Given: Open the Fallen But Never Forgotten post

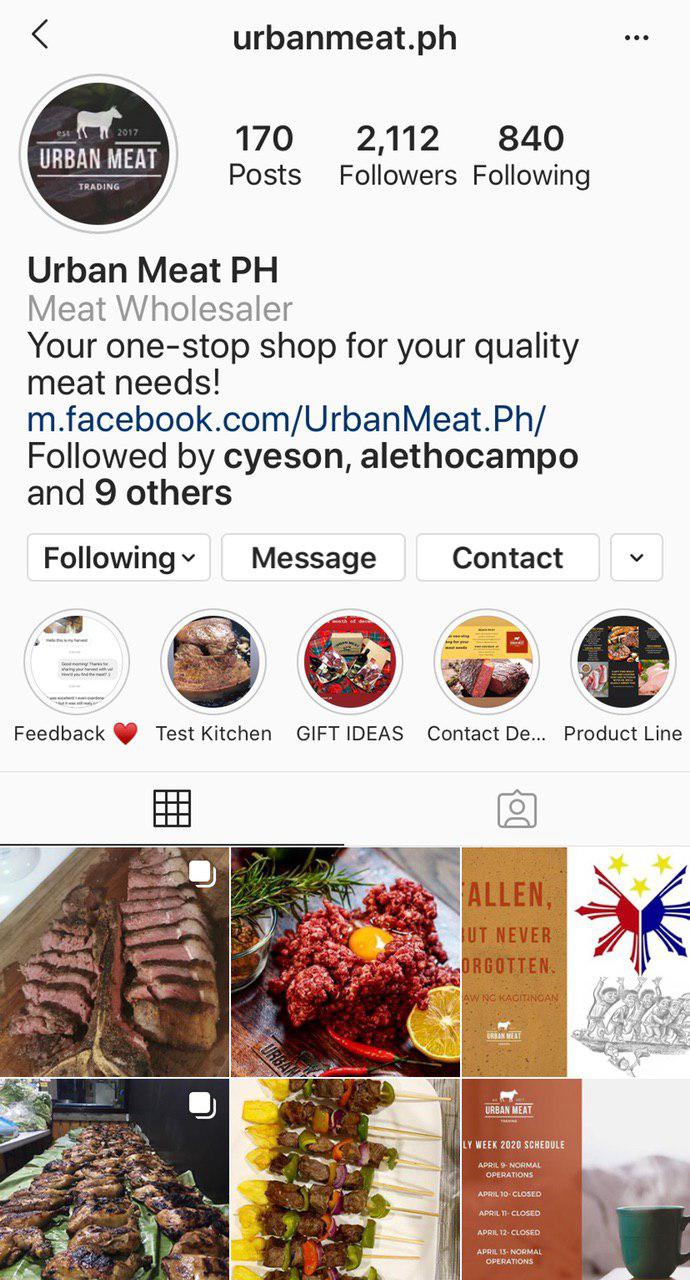Looking at the screenshot, I should [x=576, y=961].
